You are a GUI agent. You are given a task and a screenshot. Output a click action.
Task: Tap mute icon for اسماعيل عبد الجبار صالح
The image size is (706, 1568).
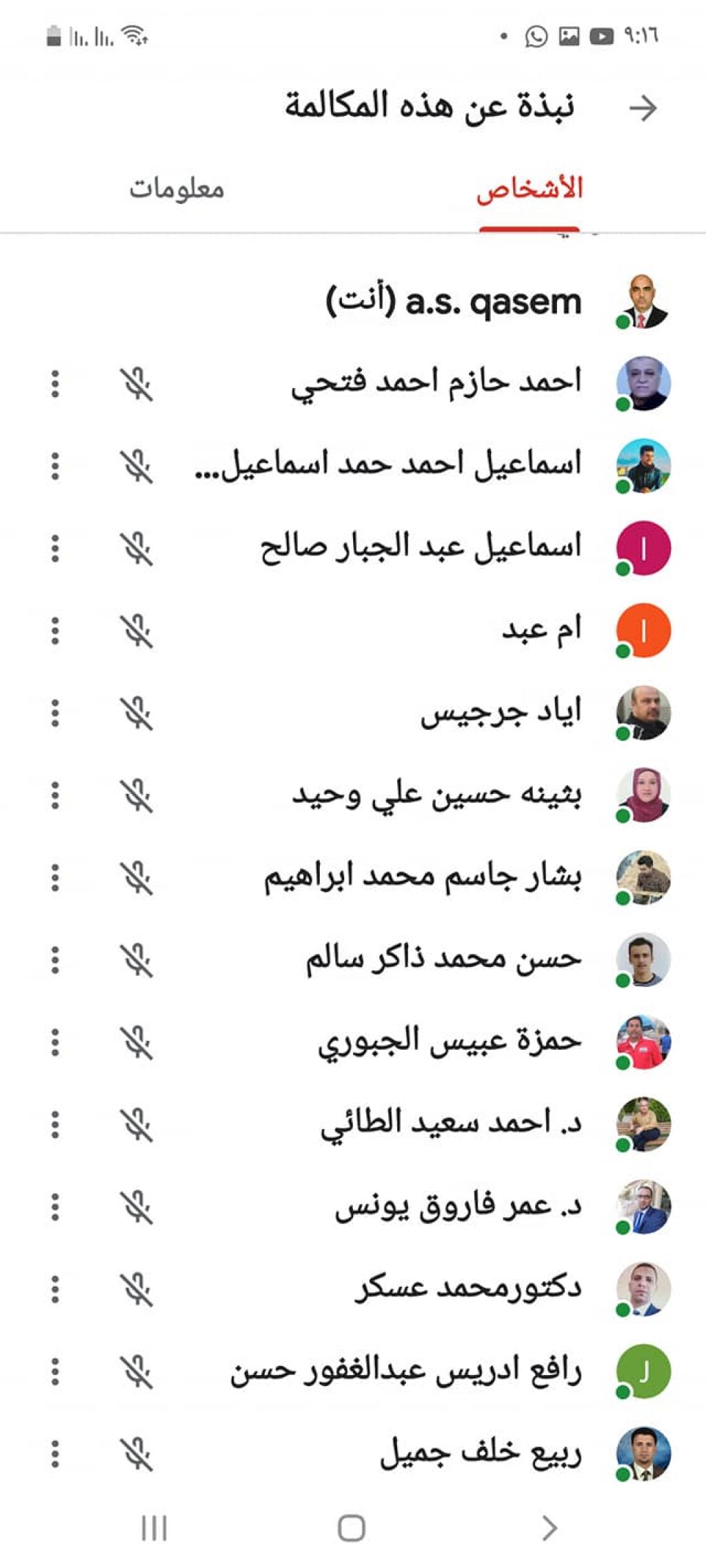click(x=137, y=549)
